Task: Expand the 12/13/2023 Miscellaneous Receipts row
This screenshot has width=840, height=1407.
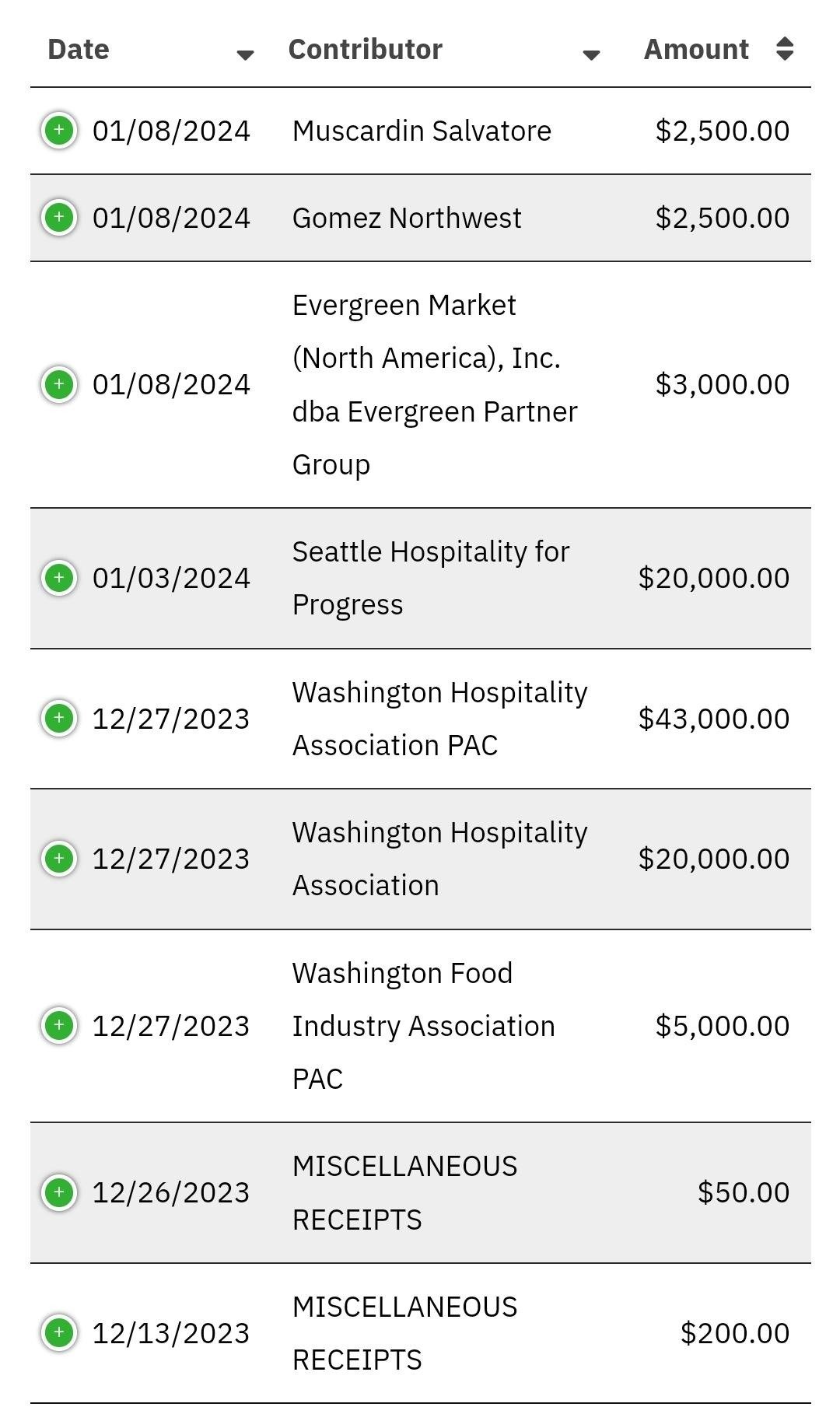Action: click(59, 1333)
